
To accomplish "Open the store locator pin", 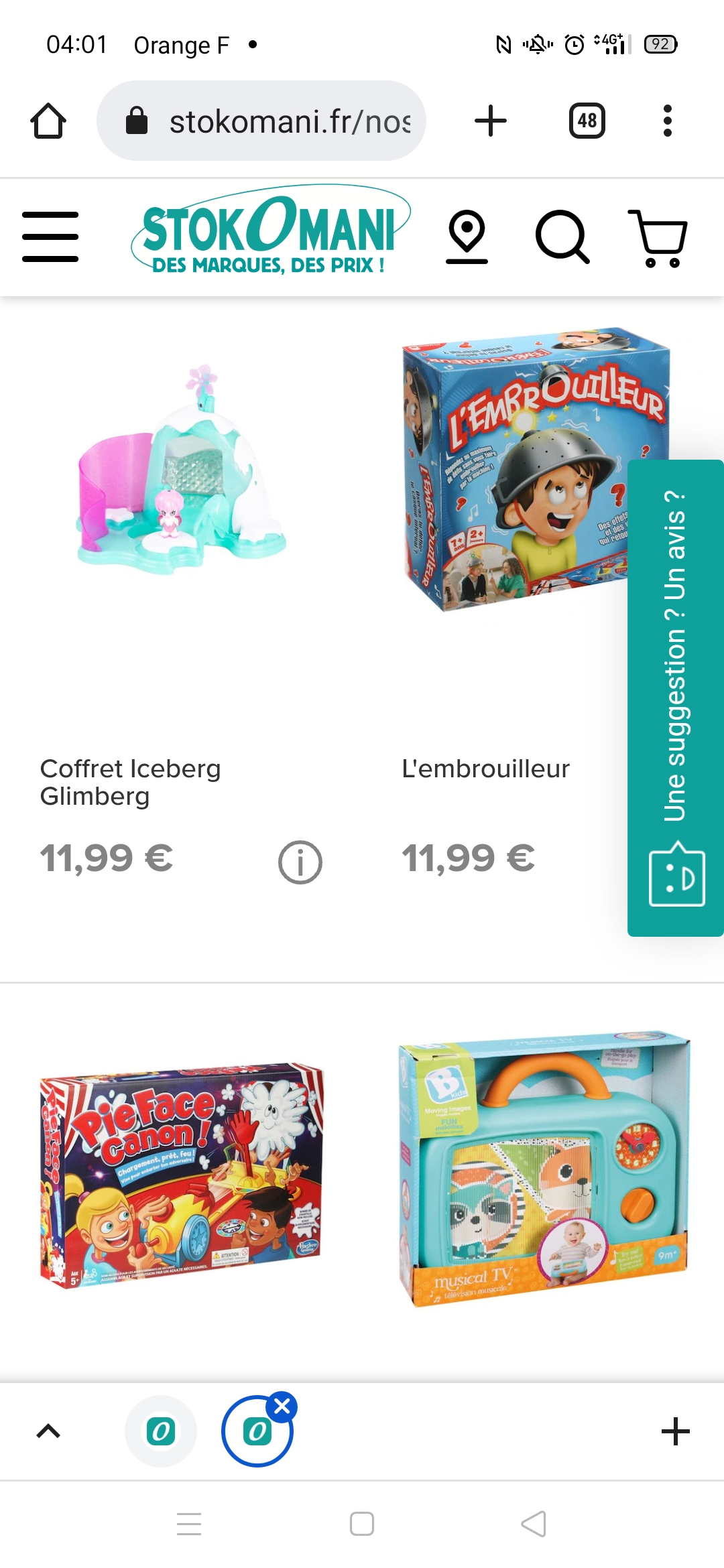I will [467, 237].
